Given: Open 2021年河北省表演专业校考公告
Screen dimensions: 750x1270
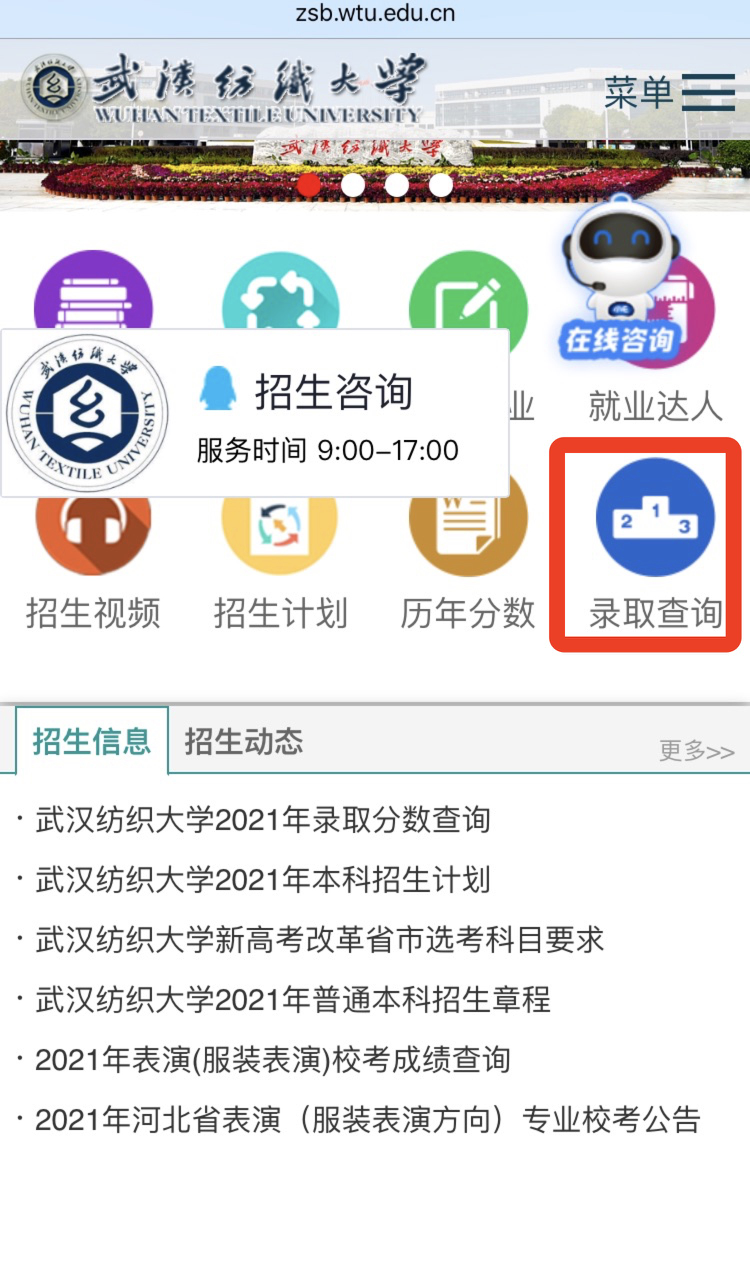Looking at the screenshot, I should pyautogui.click(x=367, y=1120).
